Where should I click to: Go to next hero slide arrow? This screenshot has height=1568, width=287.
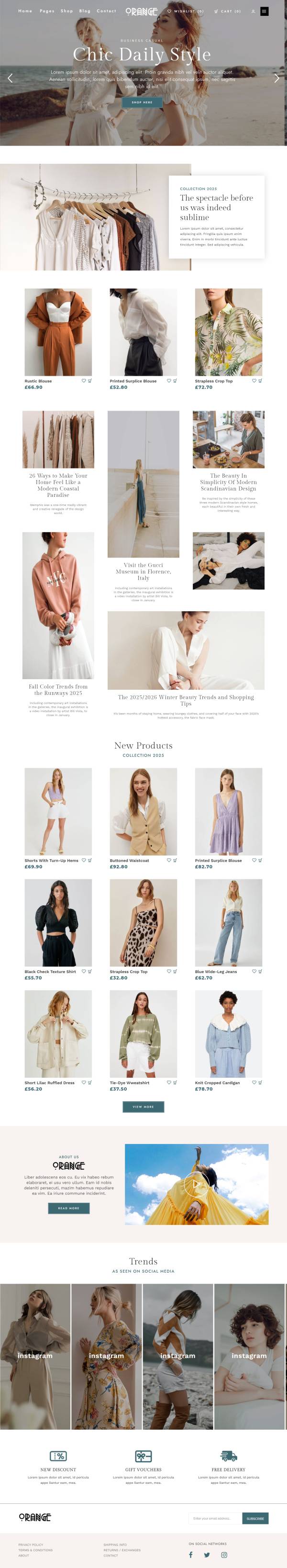click(x=276, y=78)
